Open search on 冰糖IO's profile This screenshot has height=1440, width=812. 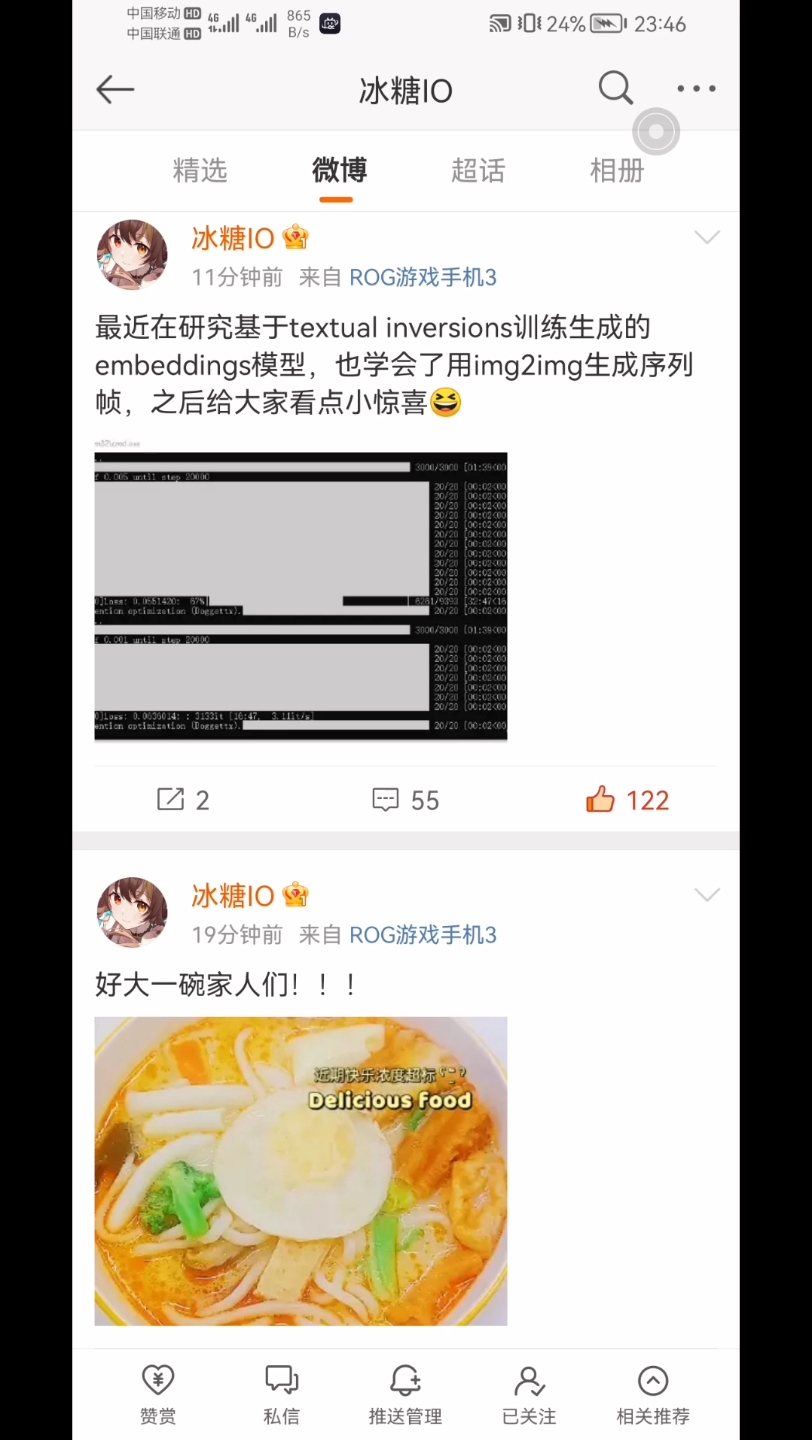[616, 89]
